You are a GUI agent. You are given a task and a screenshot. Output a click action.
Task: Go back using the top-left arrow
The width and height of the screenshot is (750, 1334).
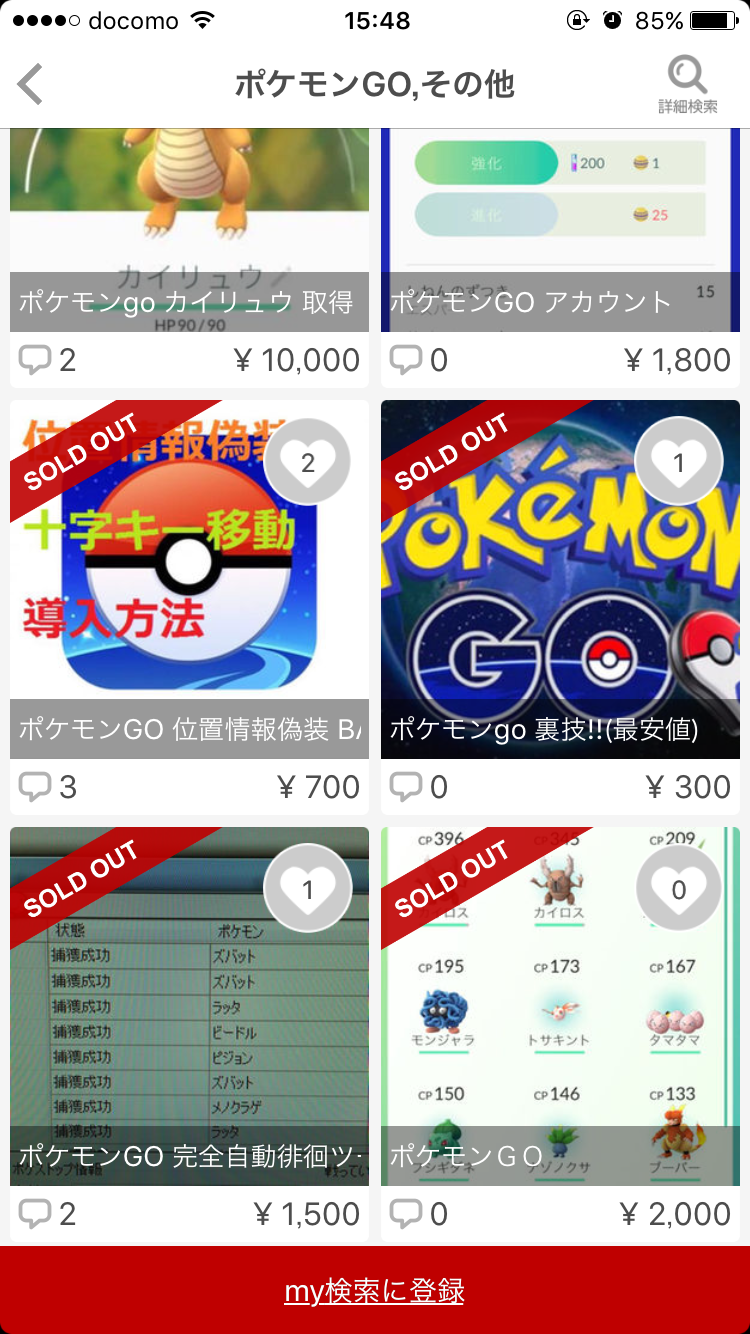click(x=32, y=84)
